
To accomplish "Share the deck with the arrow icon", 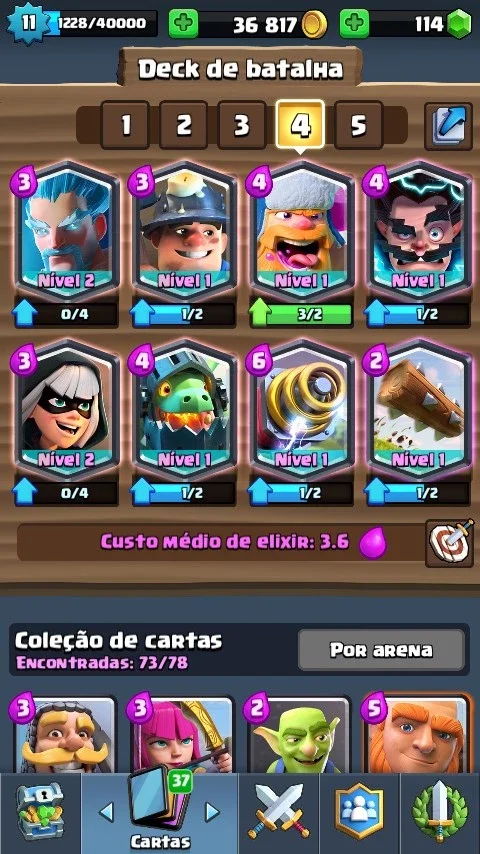I will pyautogui.click(x=449, y=126).
